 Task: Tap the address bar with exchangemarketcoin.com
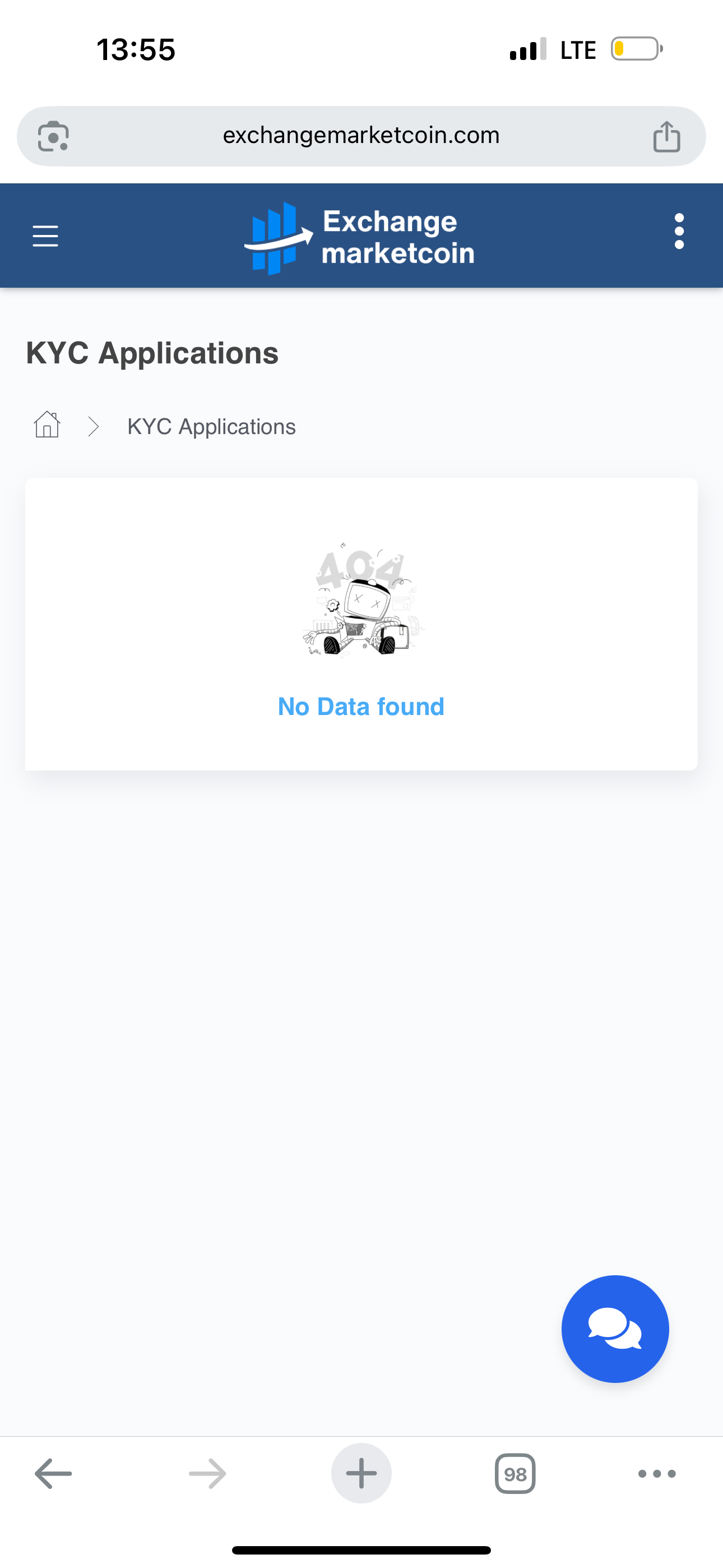point(361,135)
